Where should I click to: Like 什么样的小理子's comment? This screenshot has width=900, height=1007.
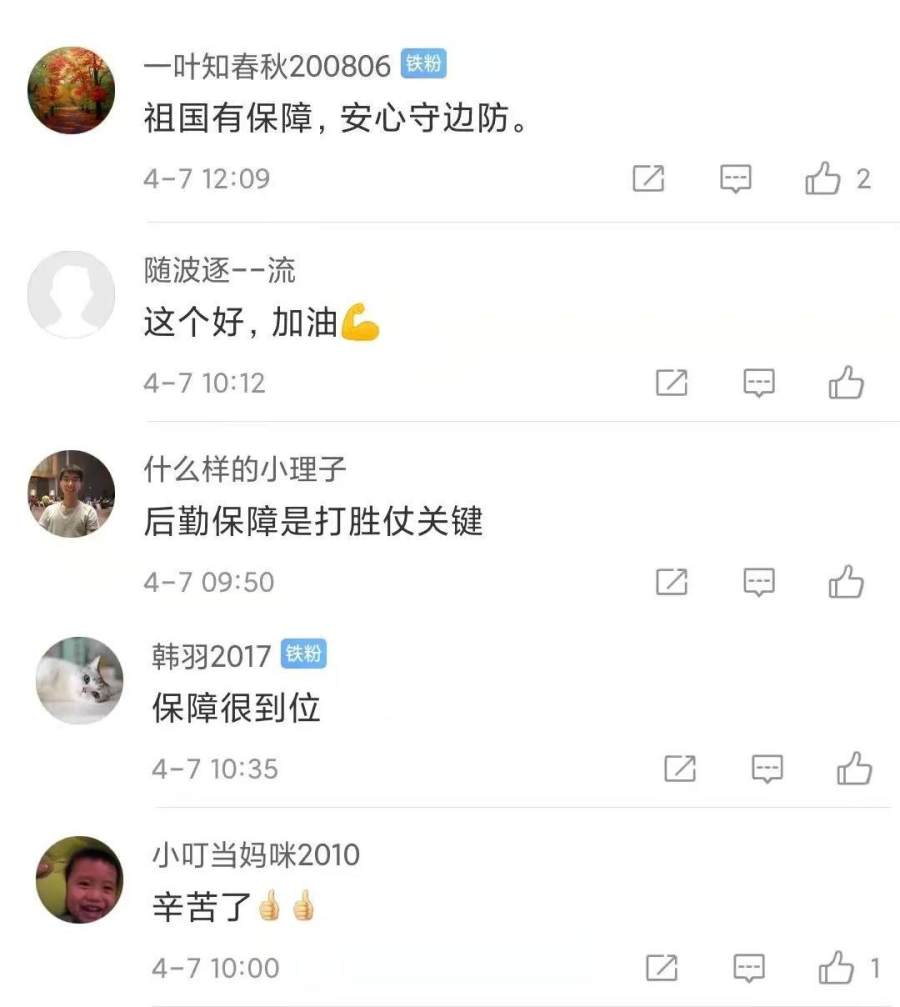click(846, 581)
